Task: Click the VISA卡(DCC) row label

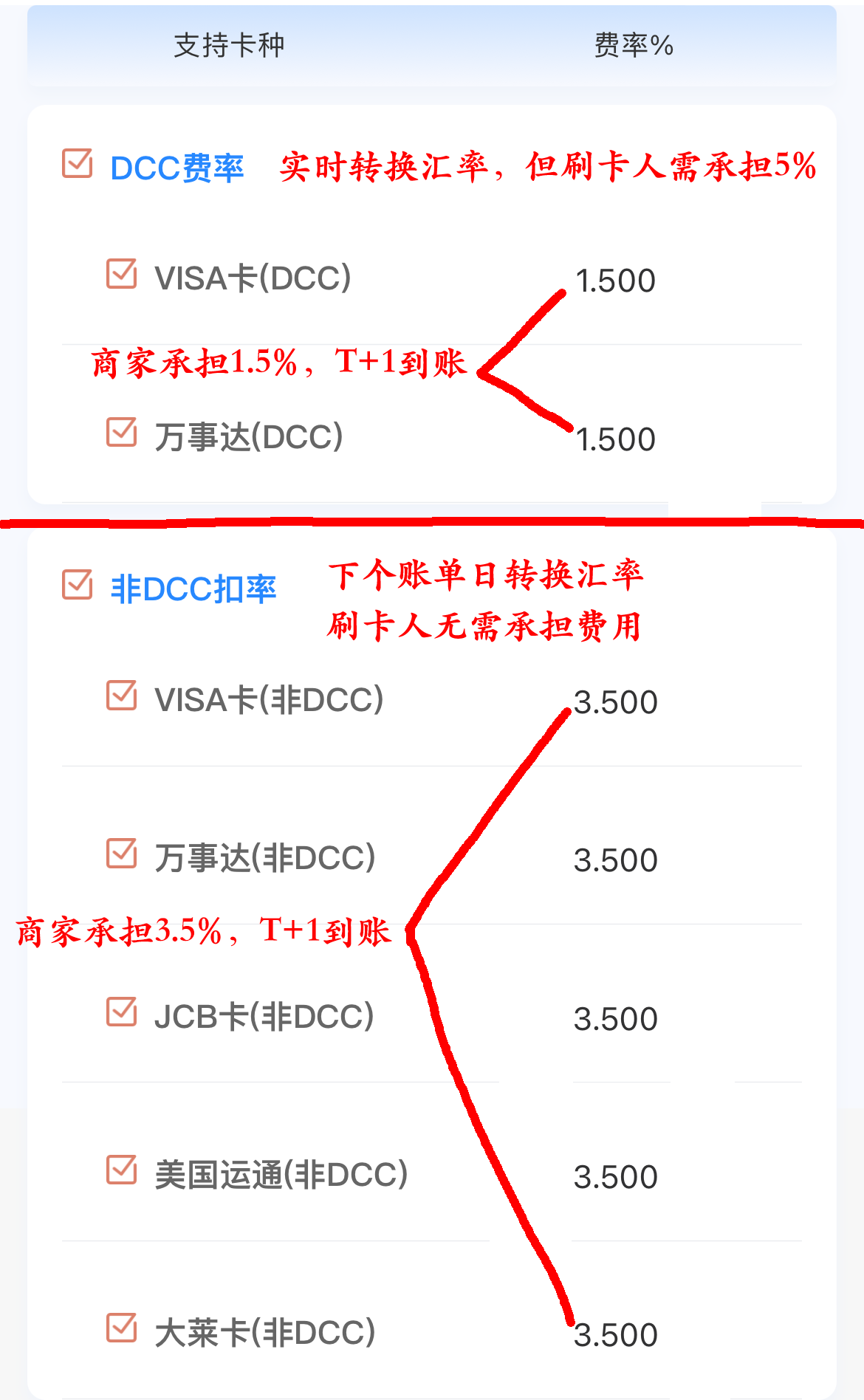Action: point(251,278)
